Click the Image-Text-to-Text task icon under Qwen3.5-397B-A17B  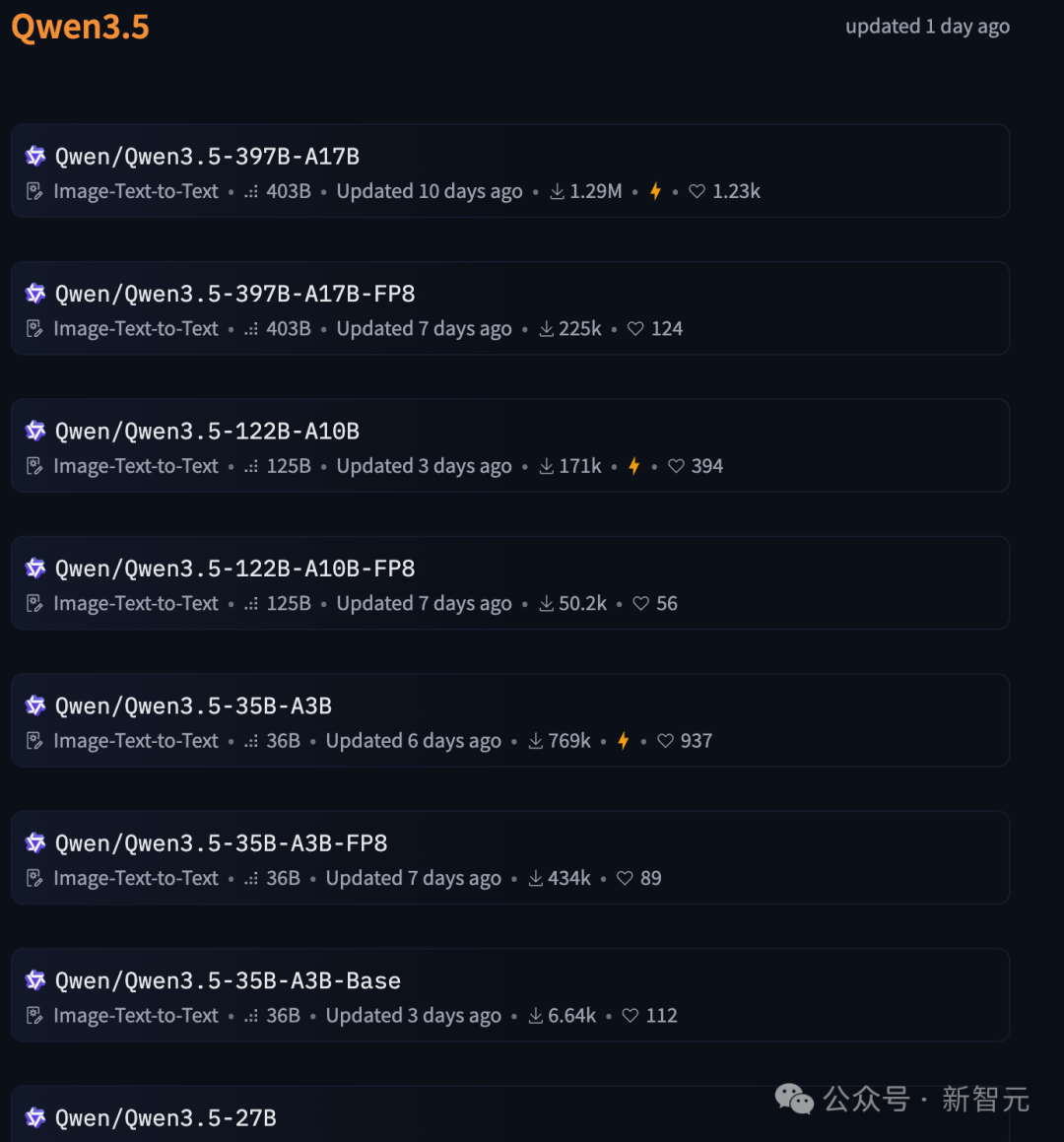31,191
